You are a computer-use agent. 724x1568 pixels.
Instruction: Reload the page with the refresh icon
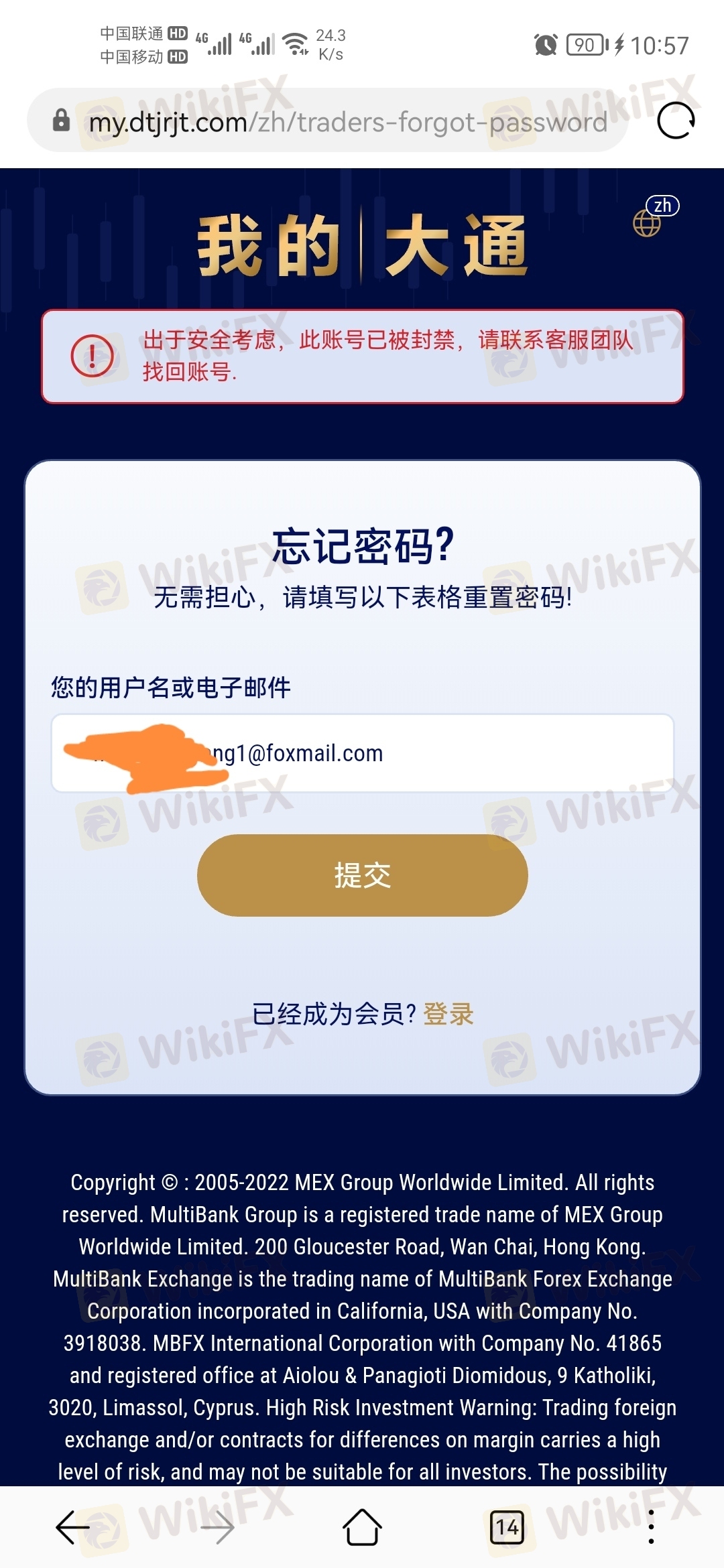[x=675, y=121]
